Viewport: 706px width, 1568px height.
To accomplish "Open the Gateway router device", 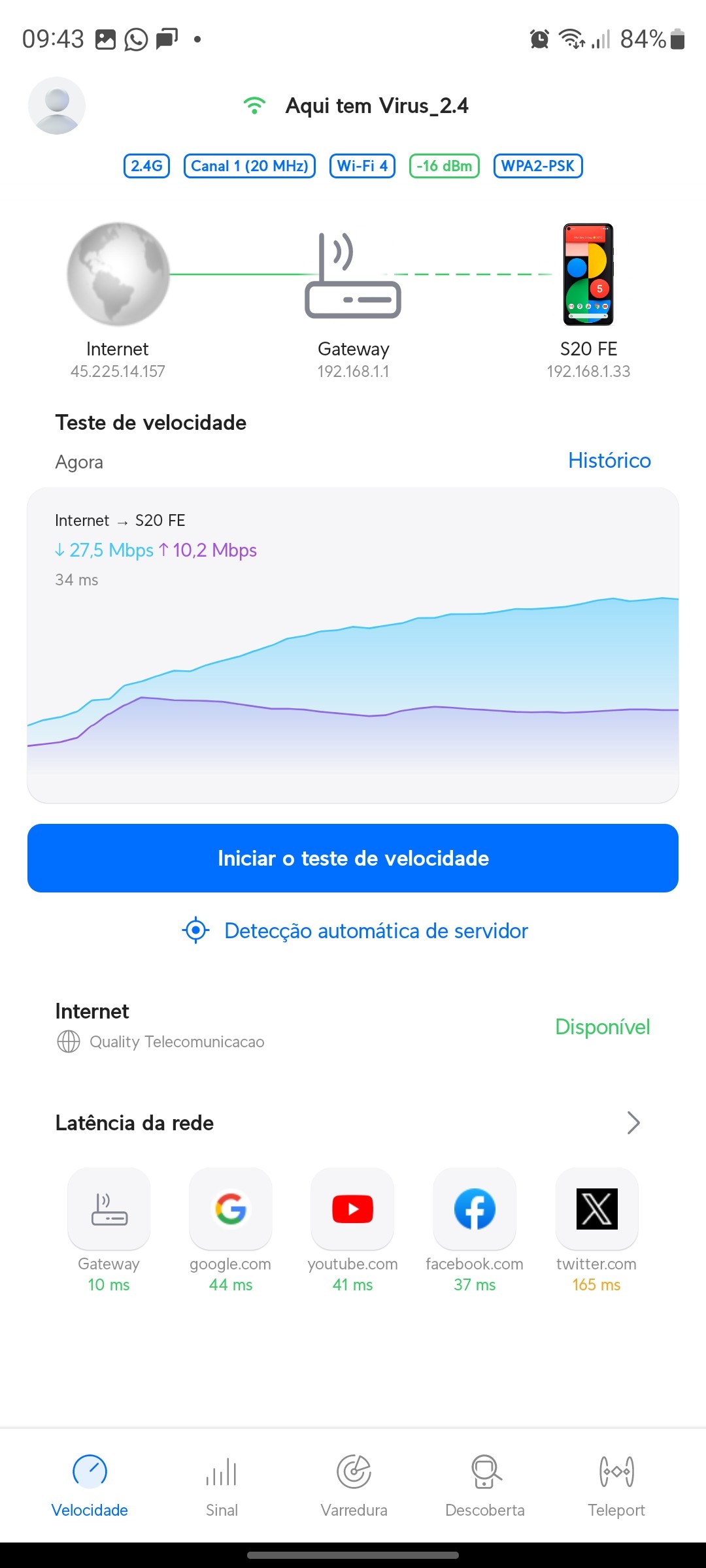I will pyautogui.click(x=353, y=277).
